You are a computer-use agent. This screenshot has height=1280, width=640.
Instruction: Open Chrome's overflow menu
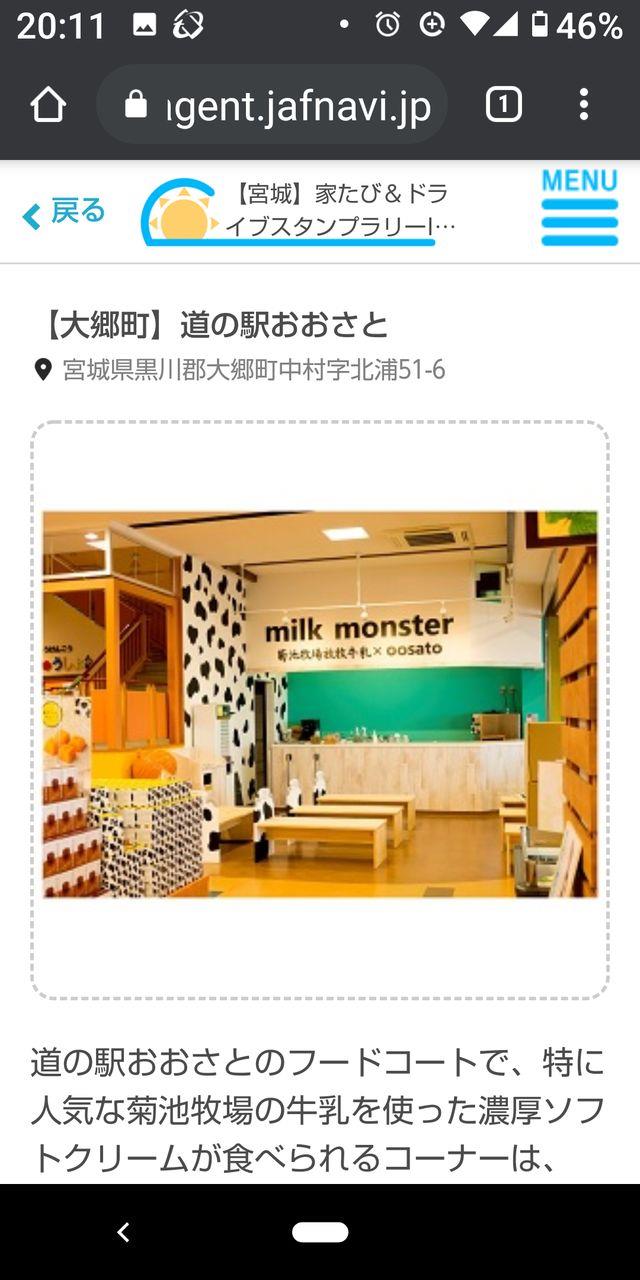(x=584, y=105)
